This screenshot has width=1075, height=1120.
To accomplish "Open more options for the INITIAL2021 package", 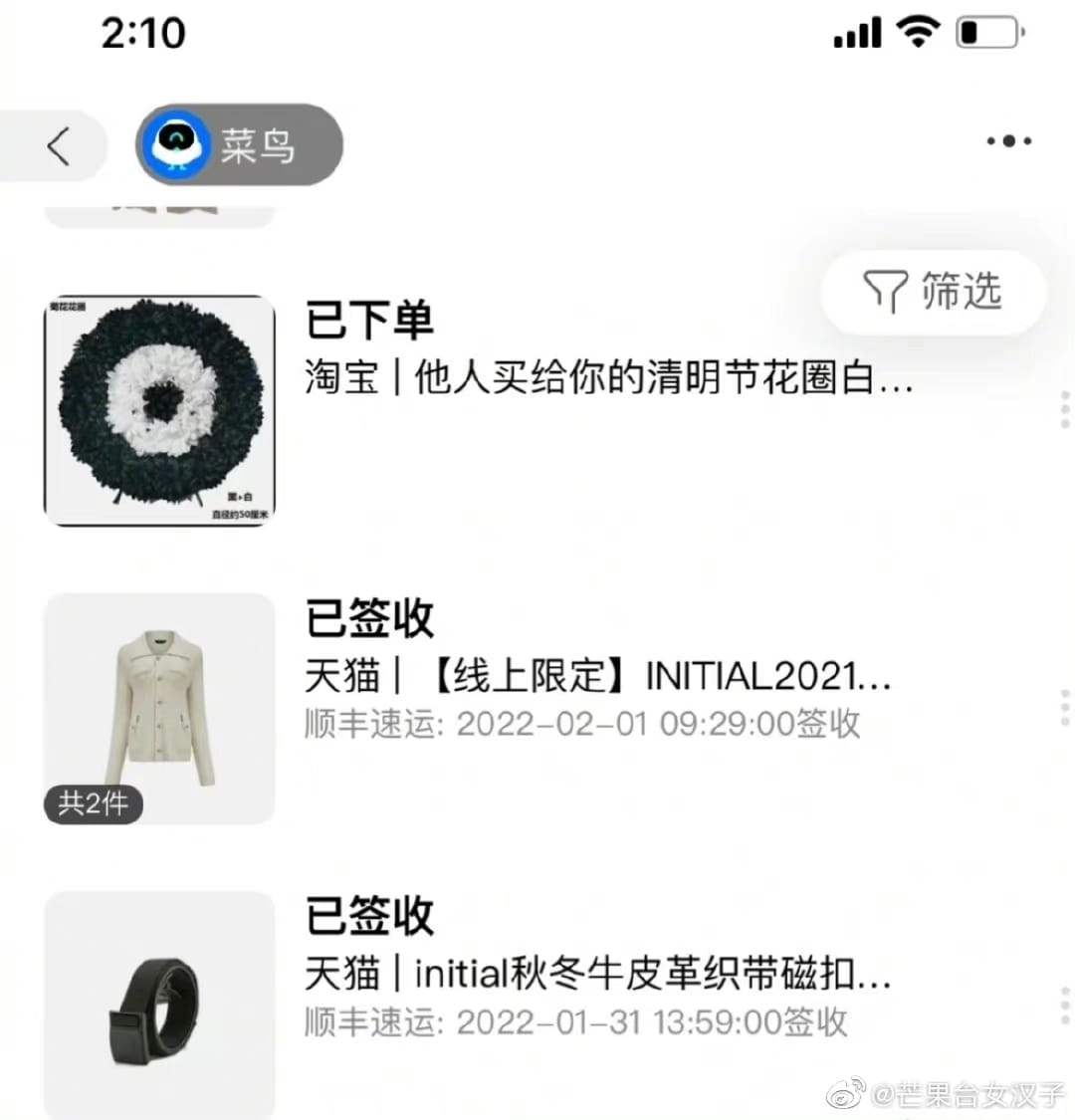I will click(1064, 707).
